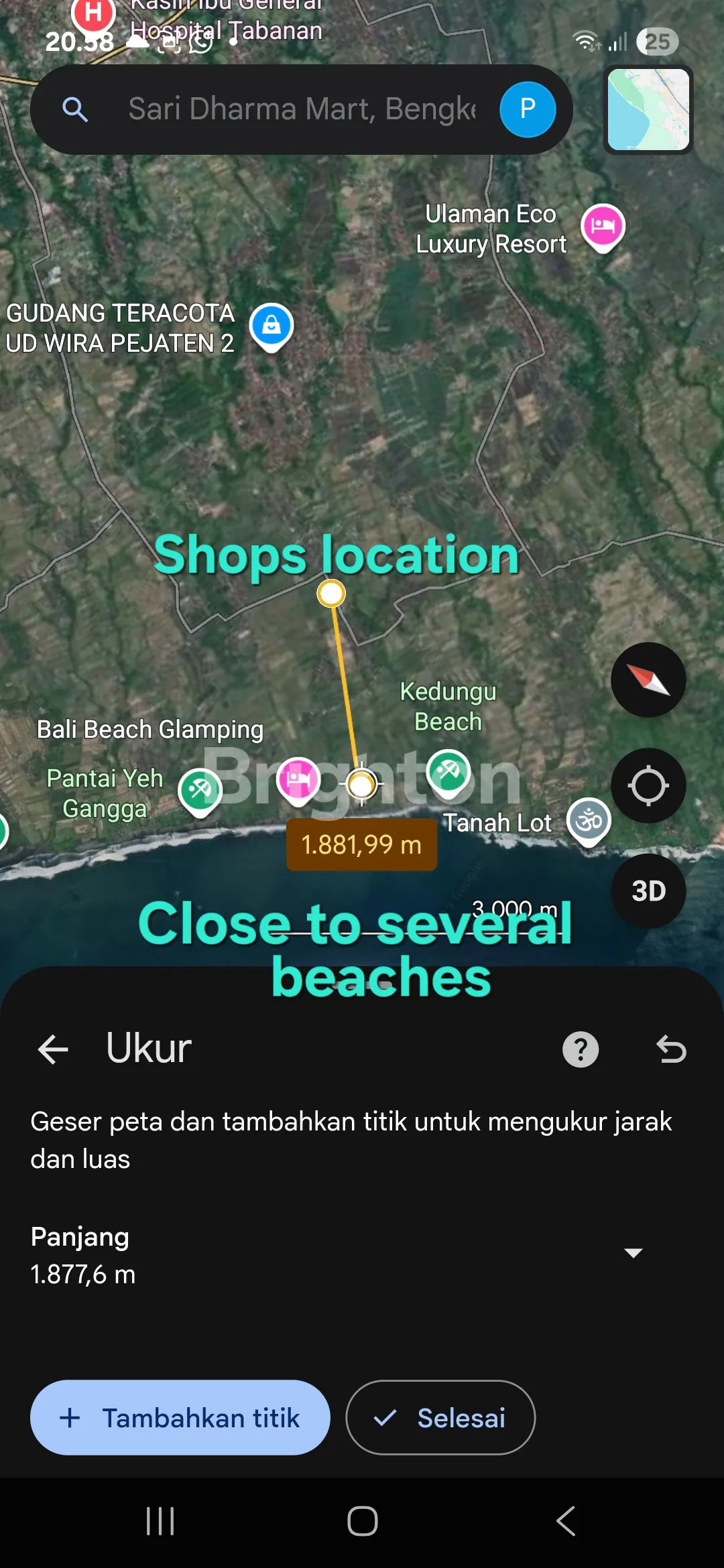
Task: Reset orientation with the compass button
Action: (648, 680)
